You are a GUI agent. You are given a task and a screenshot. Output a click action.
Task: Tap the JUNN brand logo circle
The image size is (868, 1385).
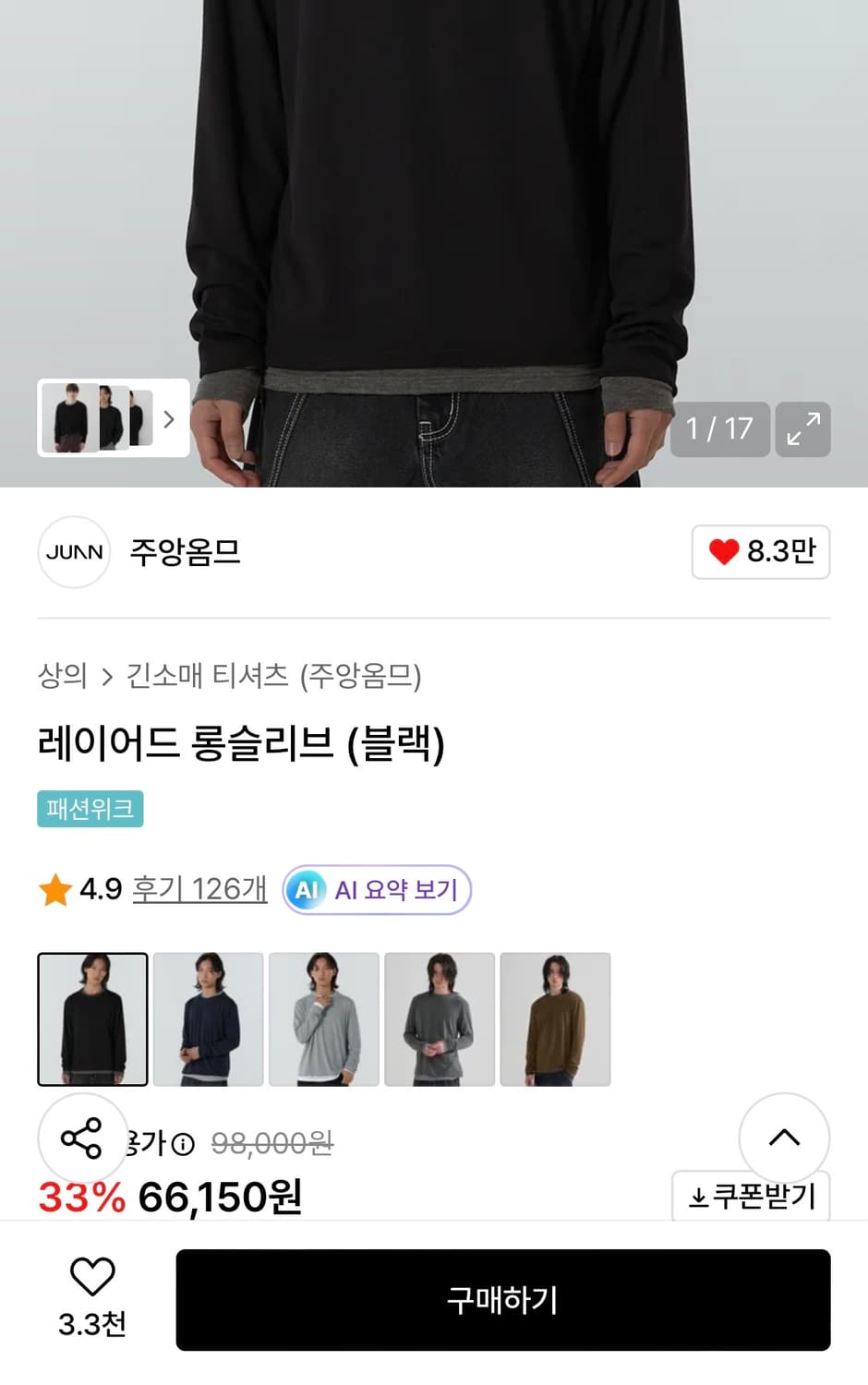point(73,551)
